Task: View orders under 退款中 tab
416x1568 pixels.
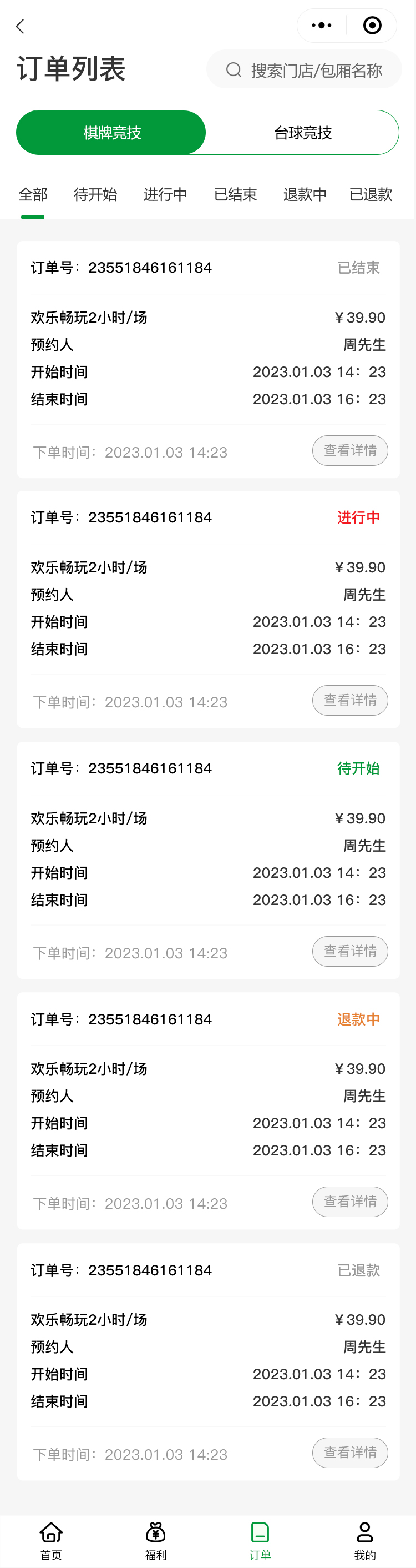Action: pyautogui.click(x=305, y=195)
